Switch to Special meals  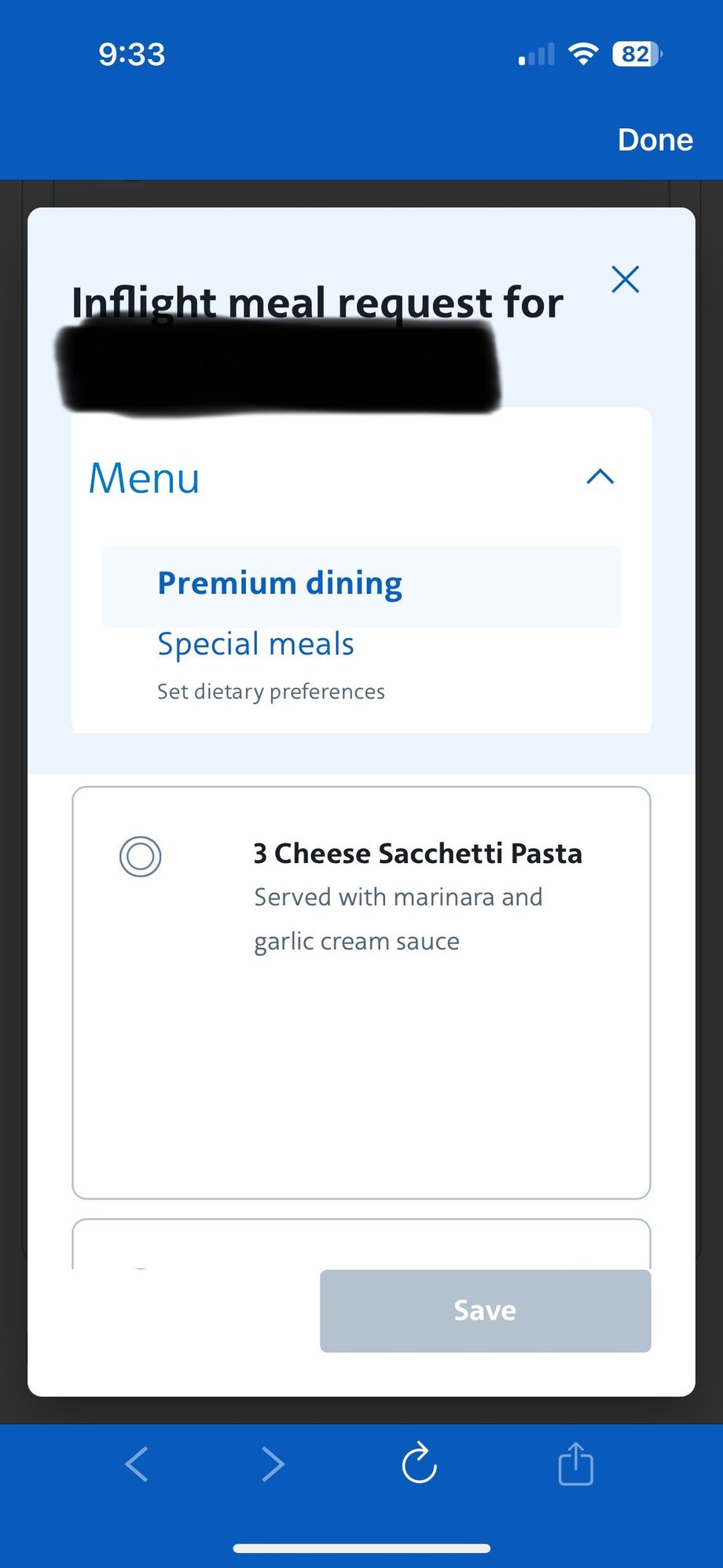[255, 644]
